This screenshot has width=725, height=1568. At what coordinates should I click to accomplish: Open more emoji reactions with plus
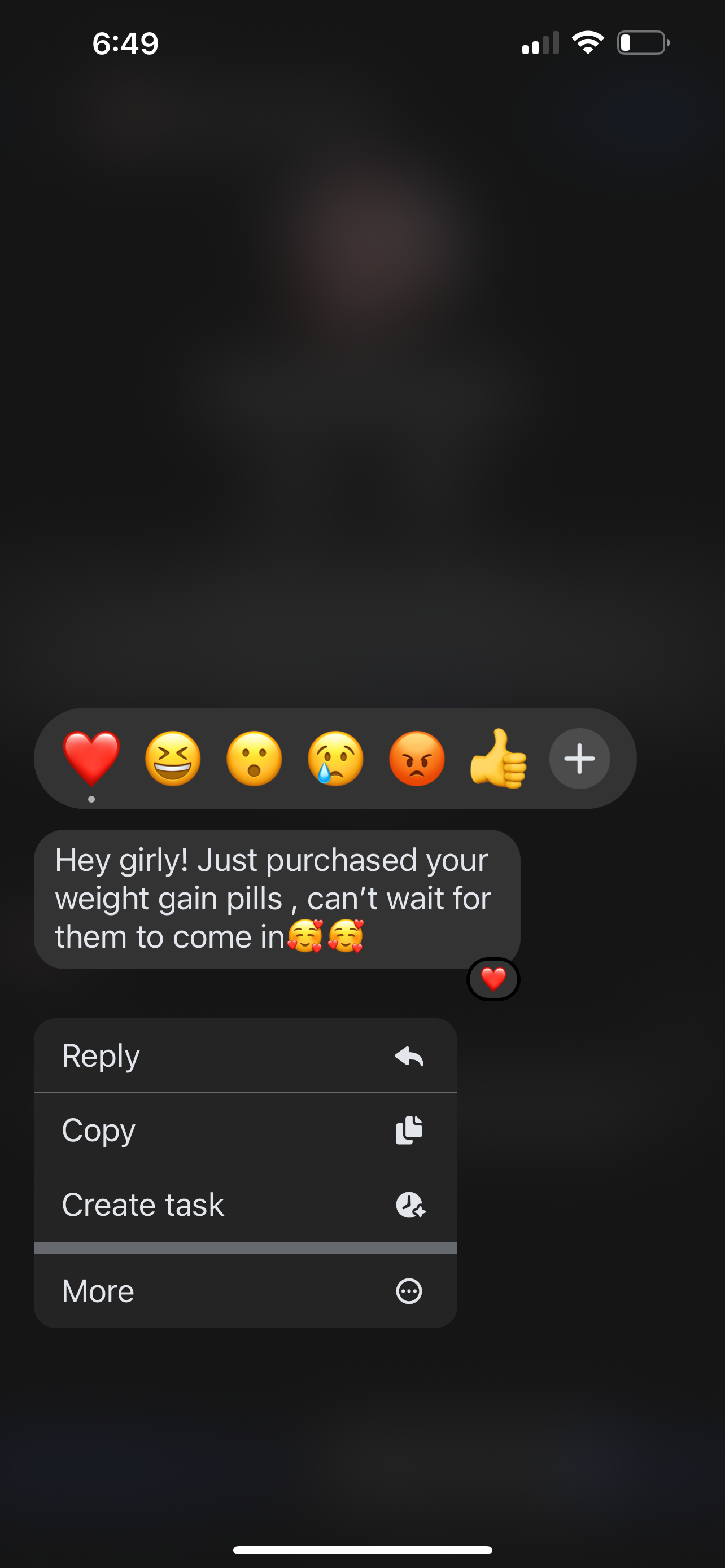pos(579,759)
